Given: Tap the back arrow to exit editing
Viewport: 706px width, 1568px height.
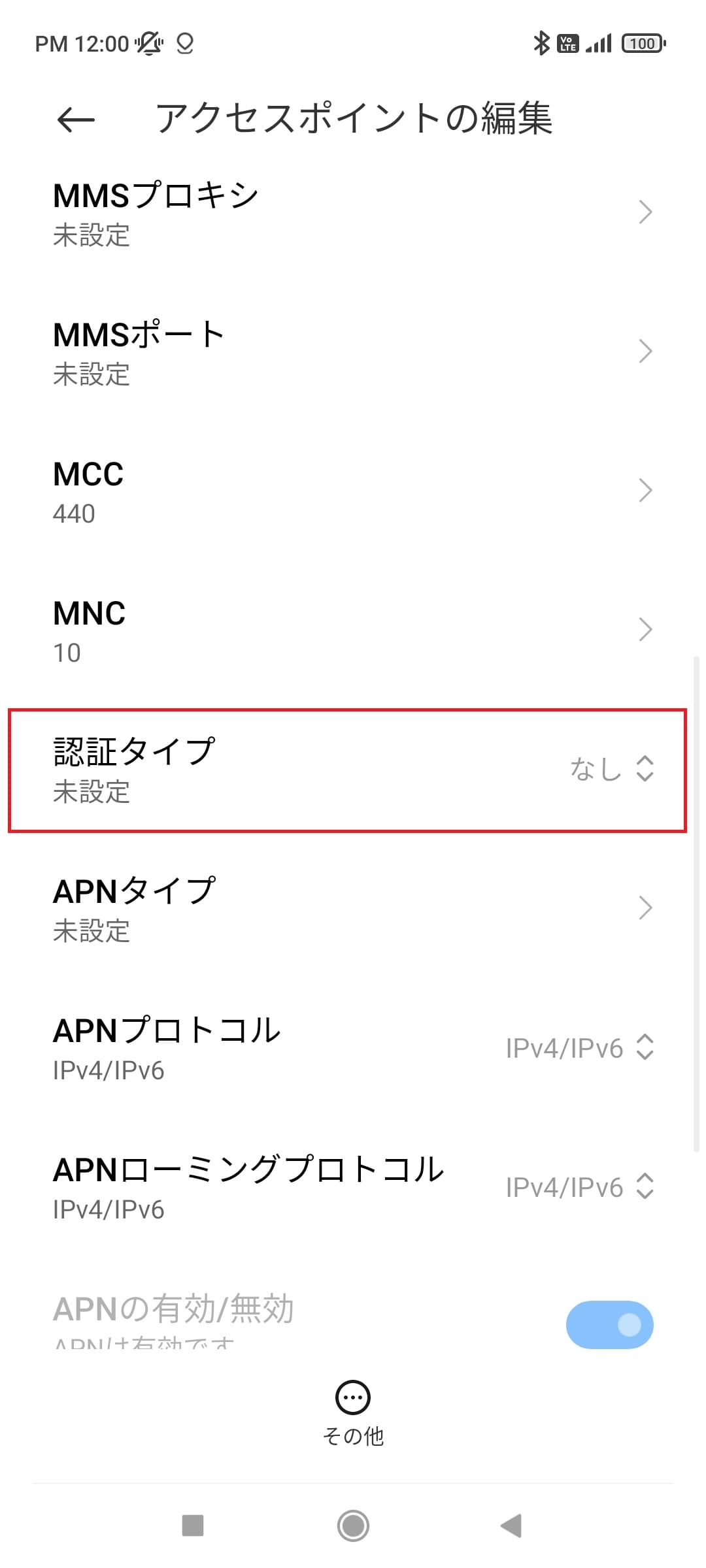Looking at the screenshot, I should [73, 120].
